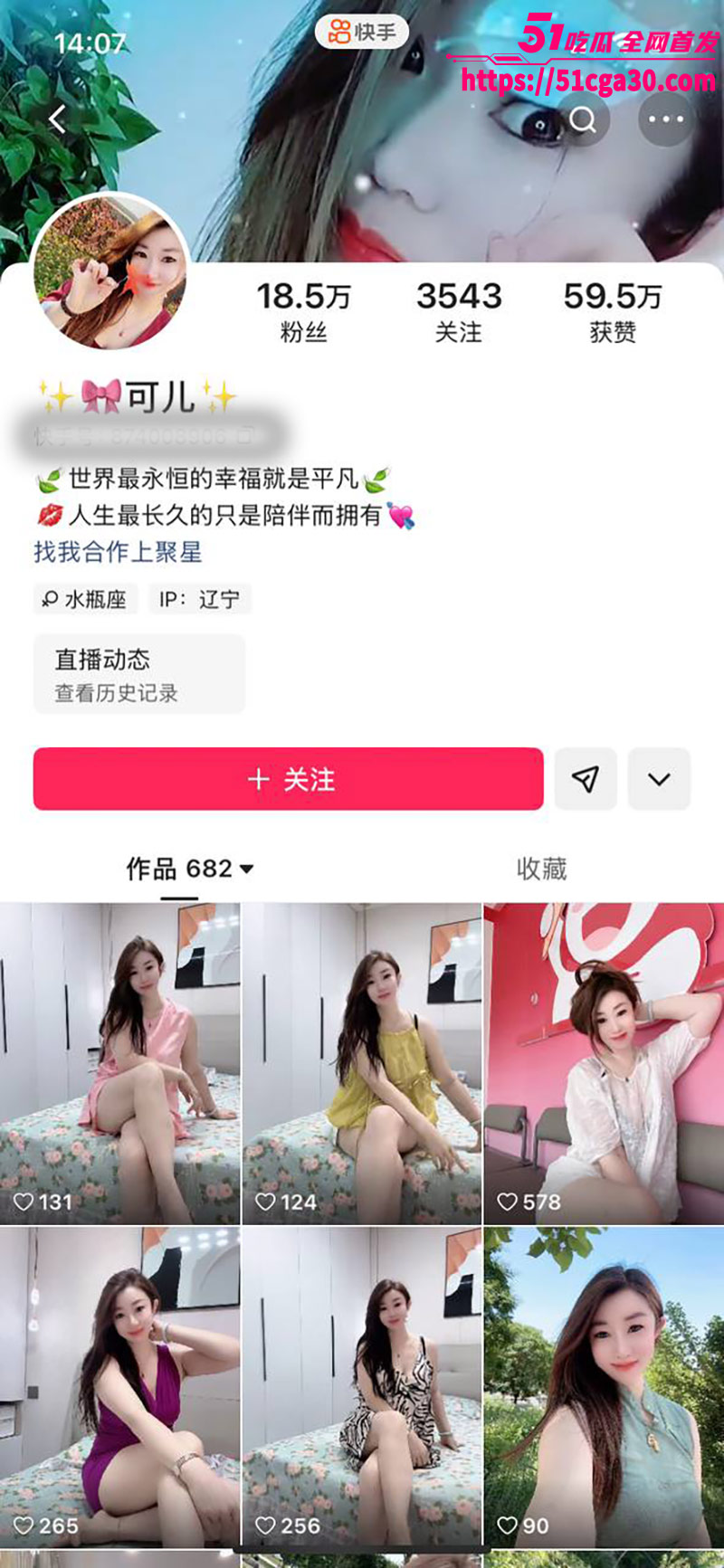Image resolution: width=724 pixels, height=1568 pixels.
Task: Open the 找我合作上聚星 link
Action: (x=118, y=552)
